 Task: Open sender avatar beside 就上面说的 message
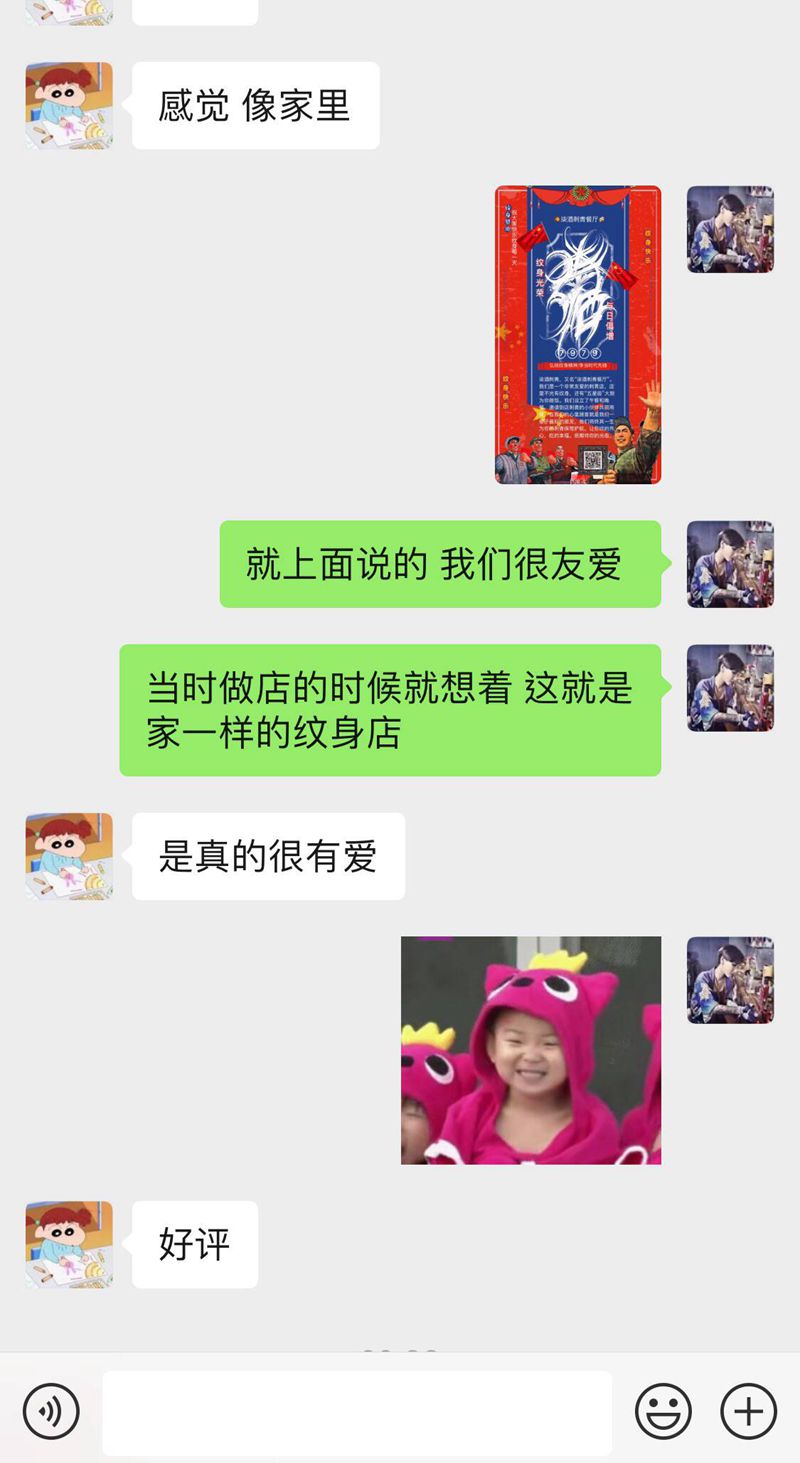click(x=730, y=564)
